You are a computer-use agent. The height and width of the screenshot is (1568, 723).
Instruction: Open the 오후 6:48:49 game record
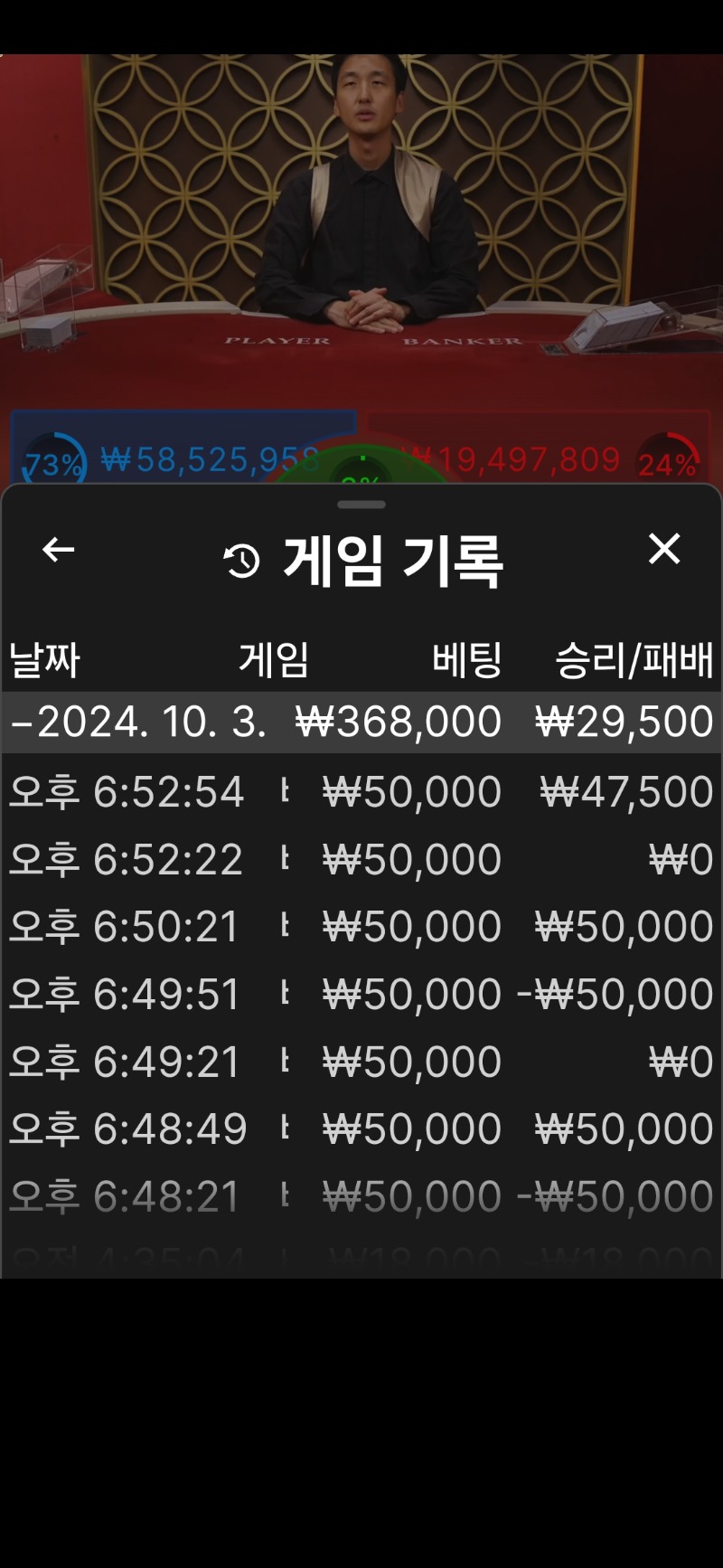tap(361, 1129)
